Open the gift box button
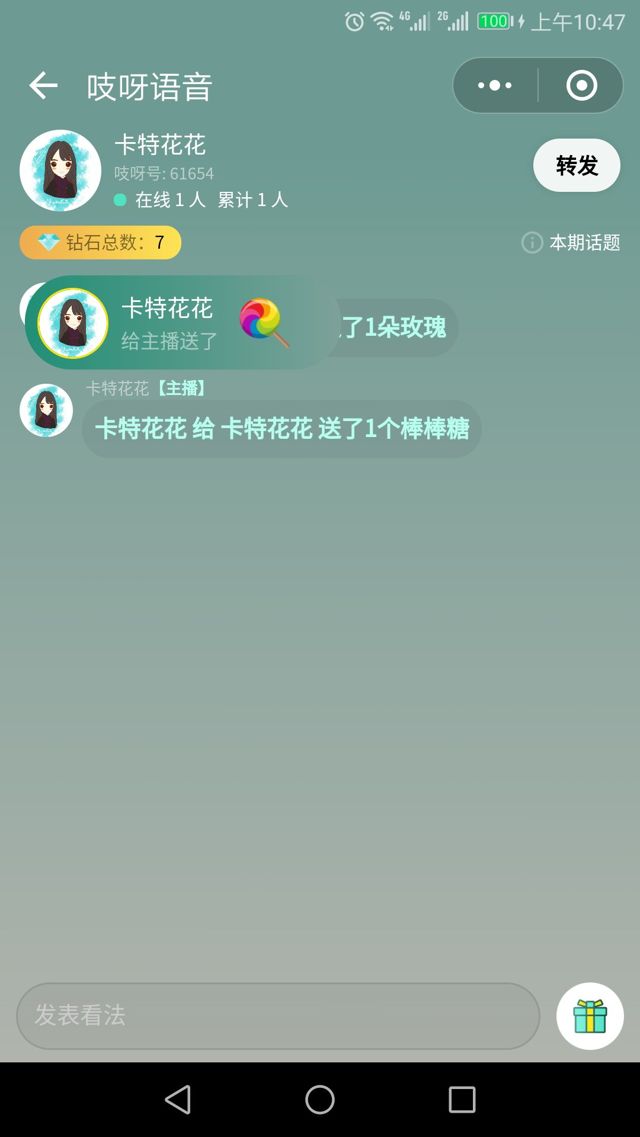 pos(590,1016)
